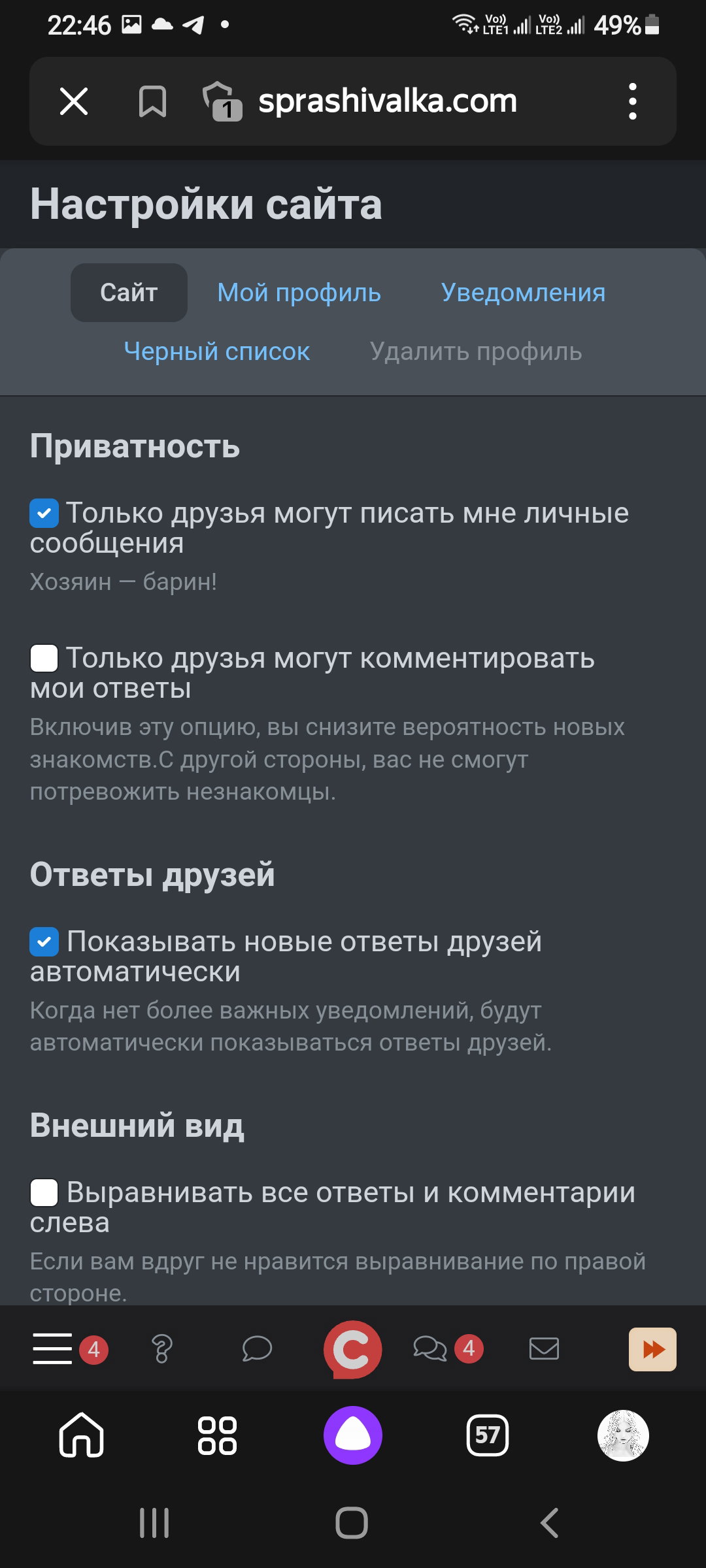Uncheck only friends can write личные сообщения

[44, 514]
